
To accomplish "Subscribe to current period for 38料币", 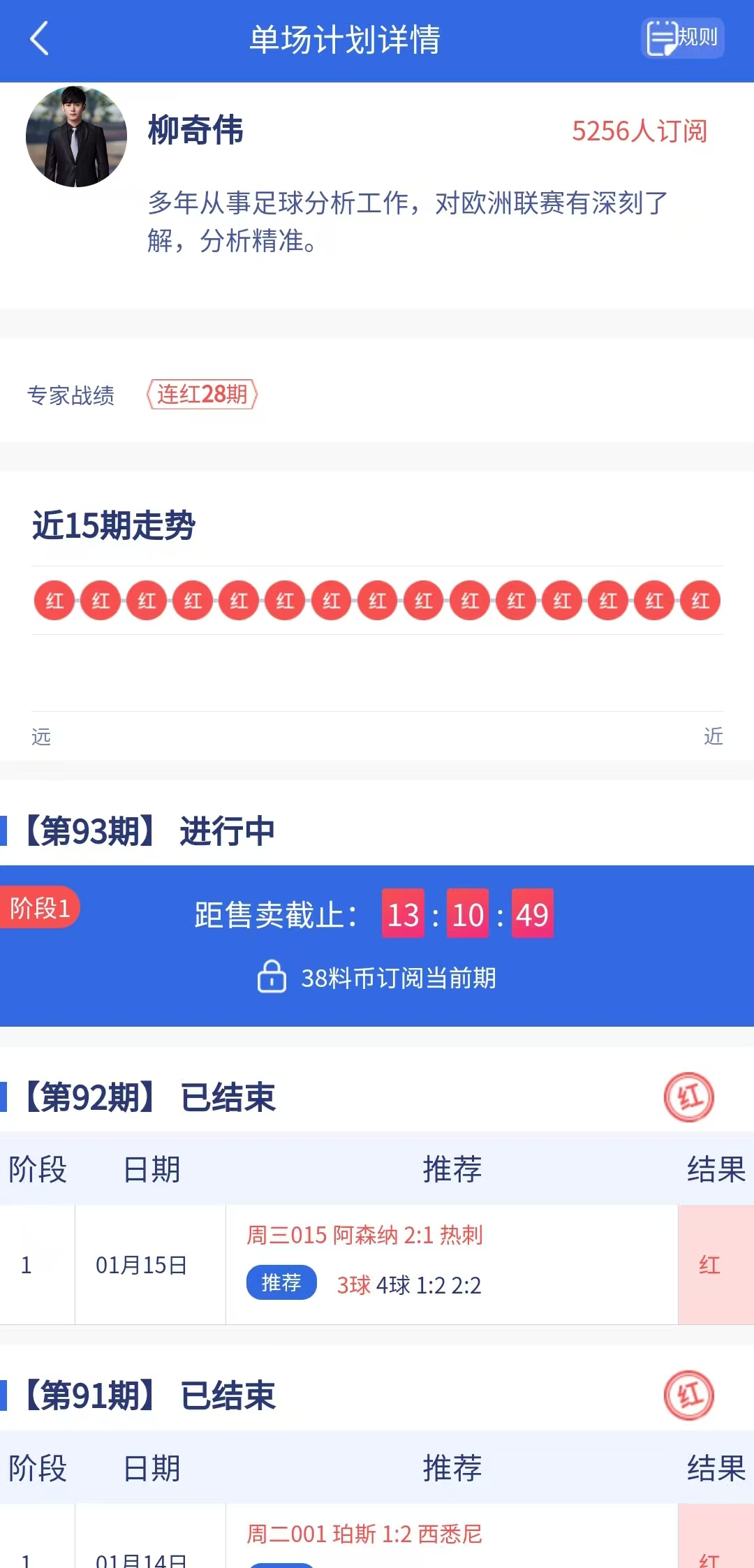I will (377, 977).
